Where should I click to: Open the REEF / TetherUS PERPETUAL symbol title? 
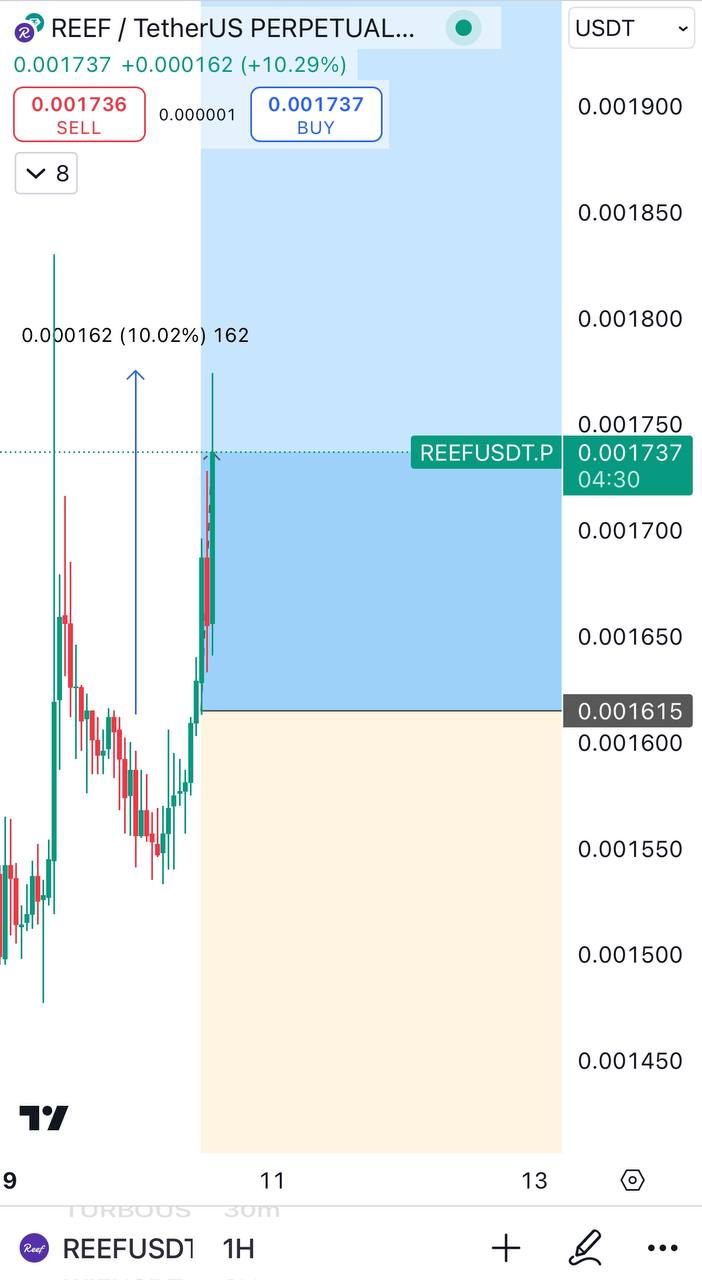(x=232, y=29)
